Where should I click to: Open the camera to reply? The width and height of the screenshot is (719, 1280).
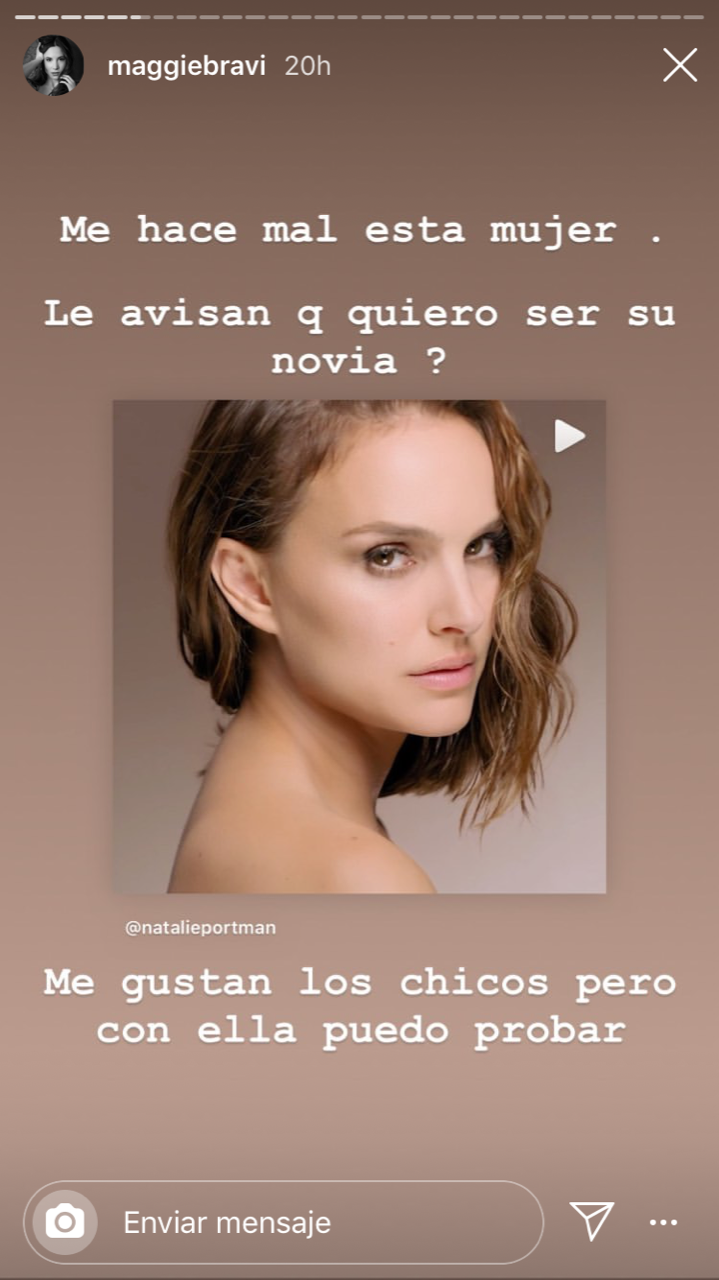65,1222
